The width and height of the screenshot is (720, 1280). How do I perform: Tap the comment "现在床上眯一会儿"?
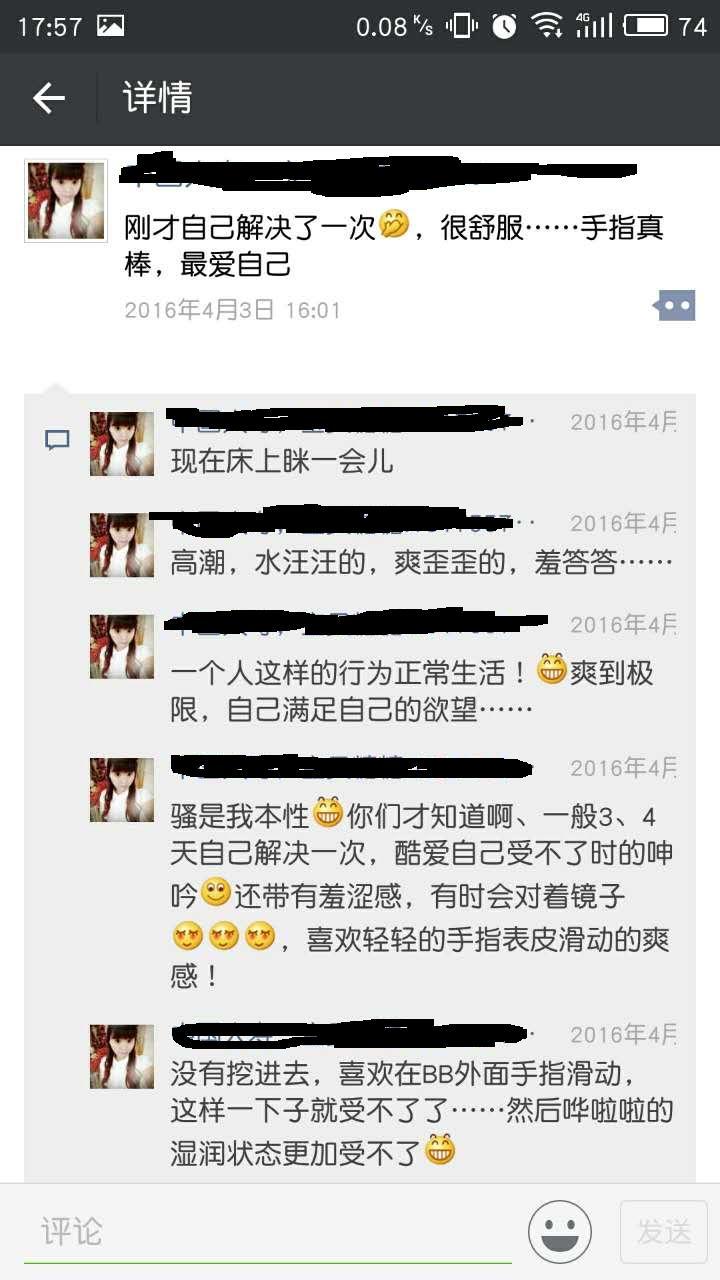click(283, 460)
